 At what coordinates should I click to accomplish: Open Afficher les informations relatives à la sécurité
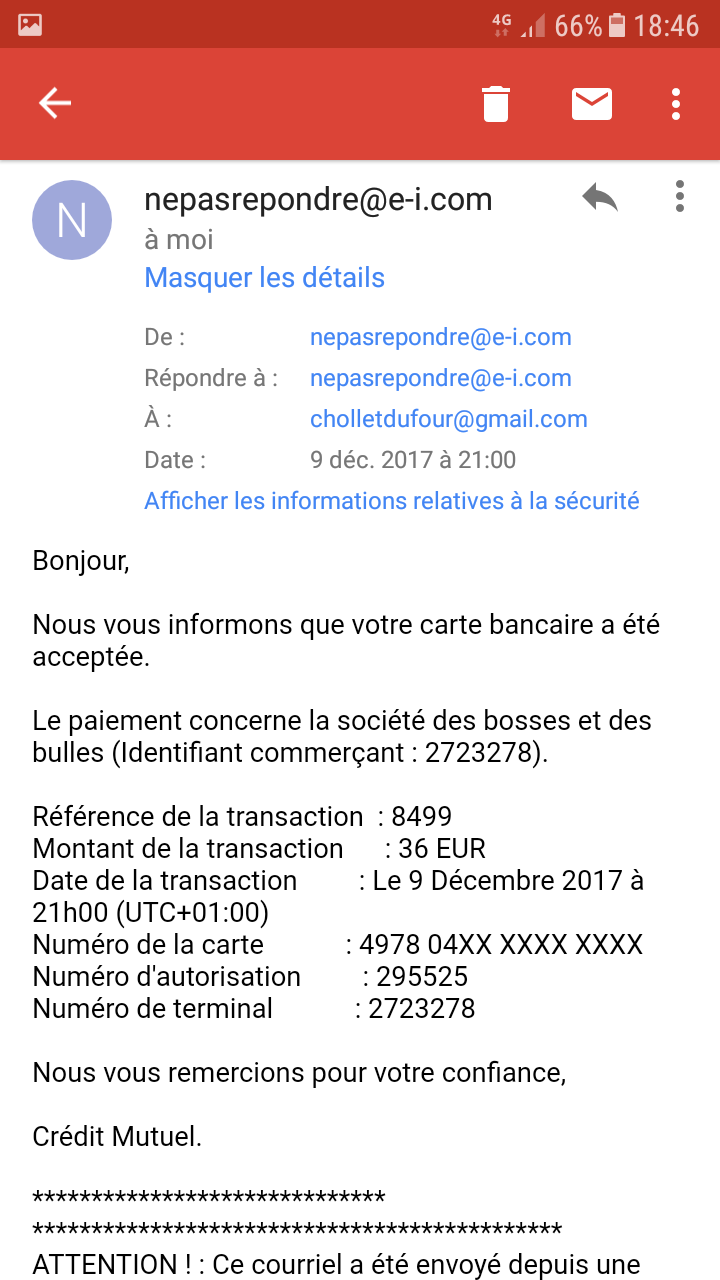[392, 501]
